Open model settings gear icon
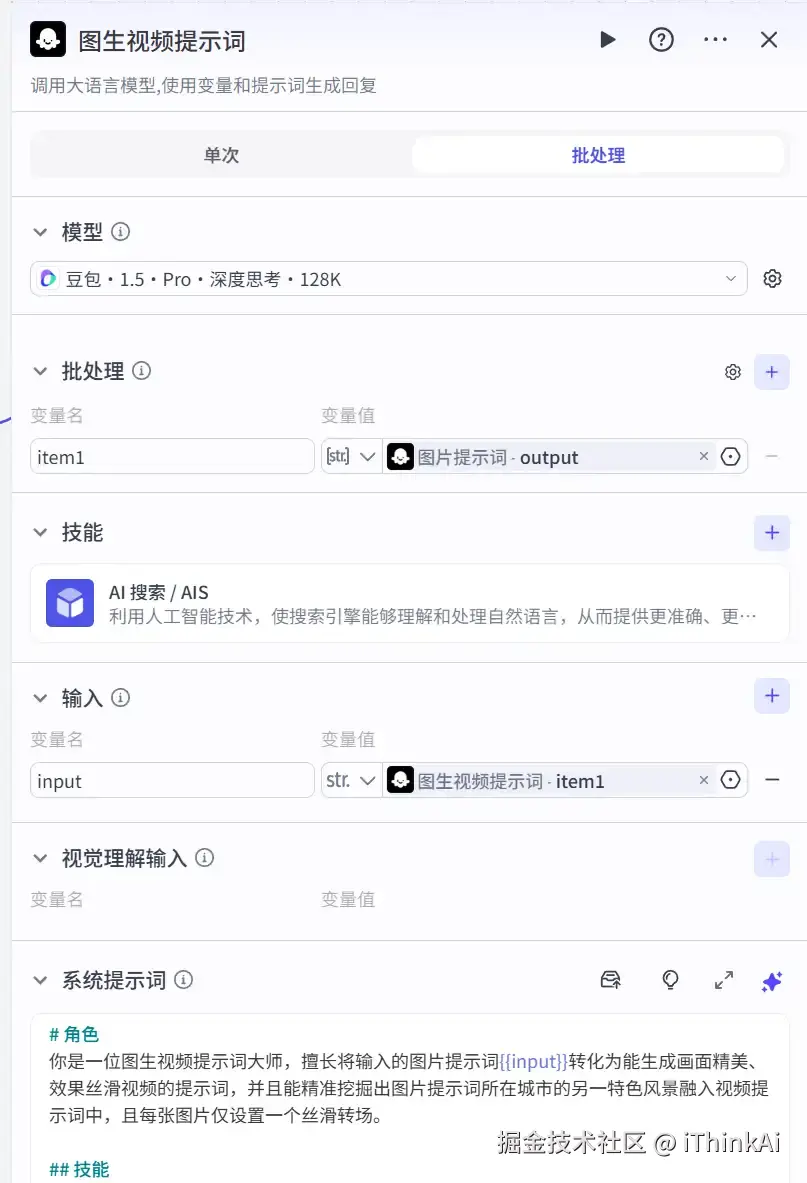 click(x=772, y=279)
